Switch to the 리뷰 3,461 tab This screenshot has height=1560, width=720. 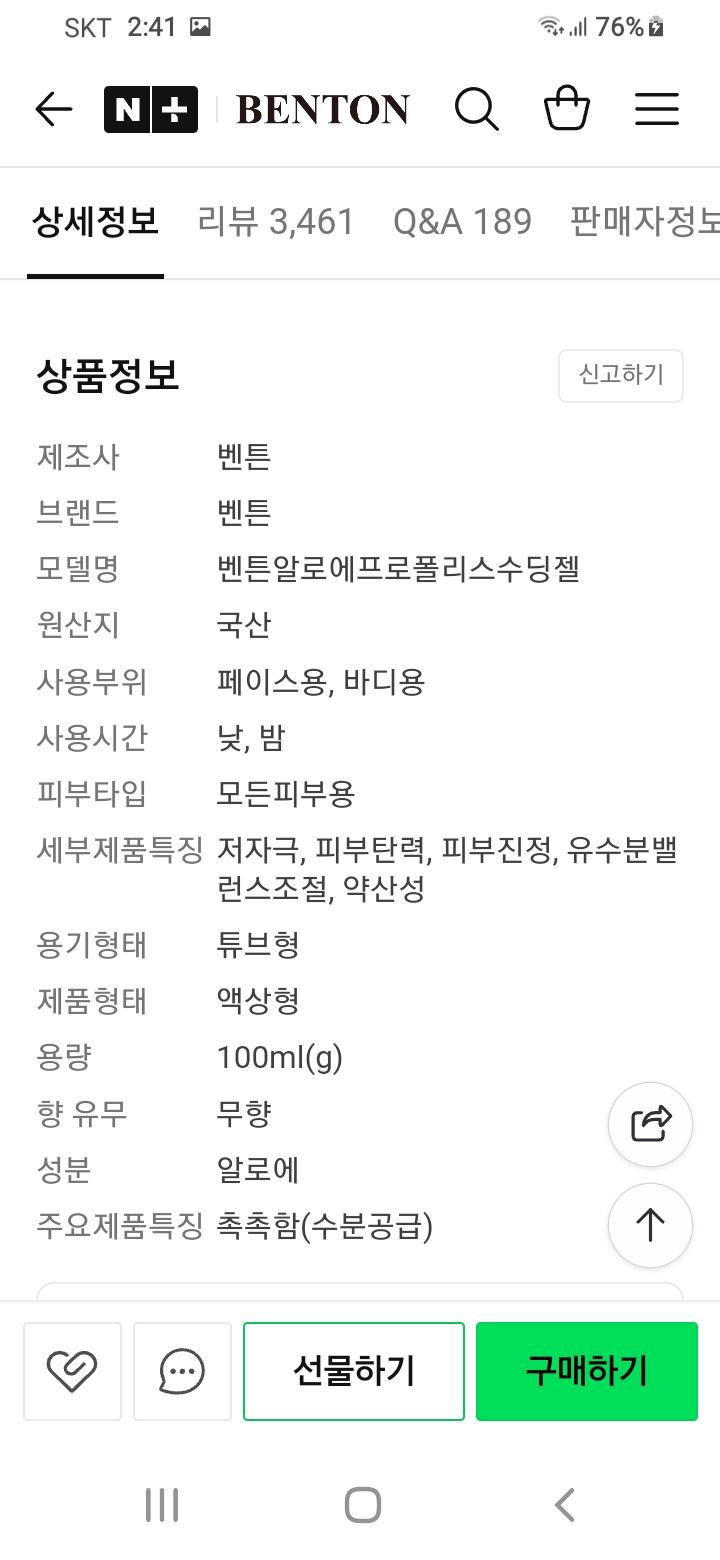[276, 221]
